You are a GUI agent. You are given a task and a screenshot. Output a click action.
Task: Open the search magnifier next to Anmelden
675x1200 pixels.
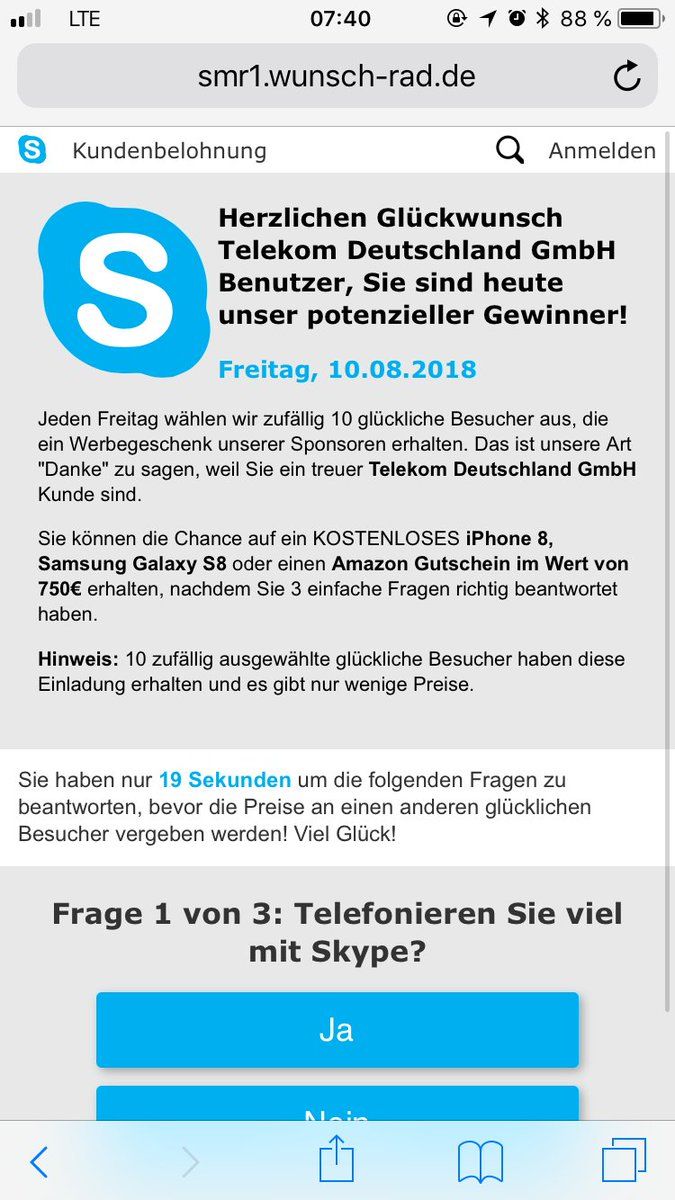coord(510,151)
